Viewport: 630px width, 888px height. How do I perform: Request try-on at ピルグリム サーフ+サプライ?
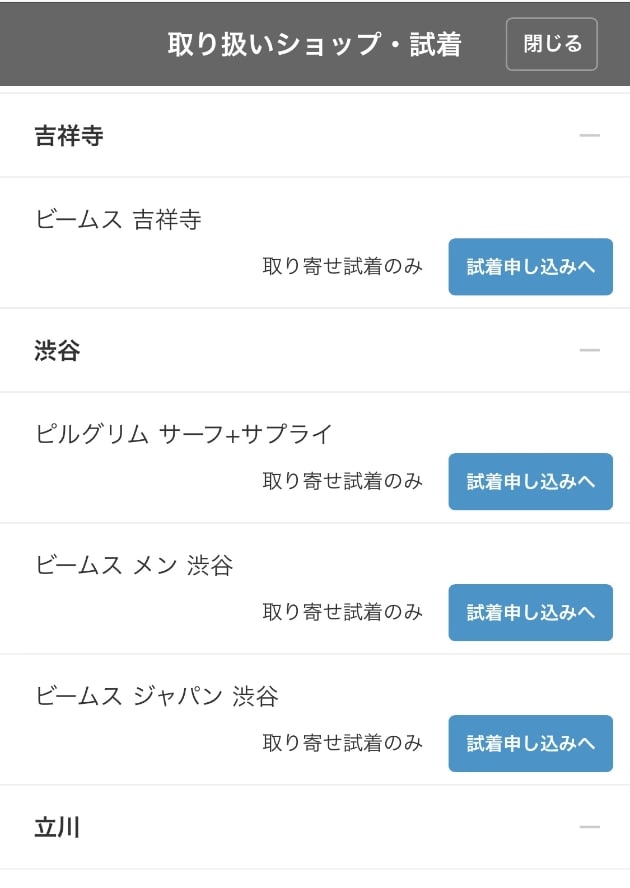click(530, 482)
